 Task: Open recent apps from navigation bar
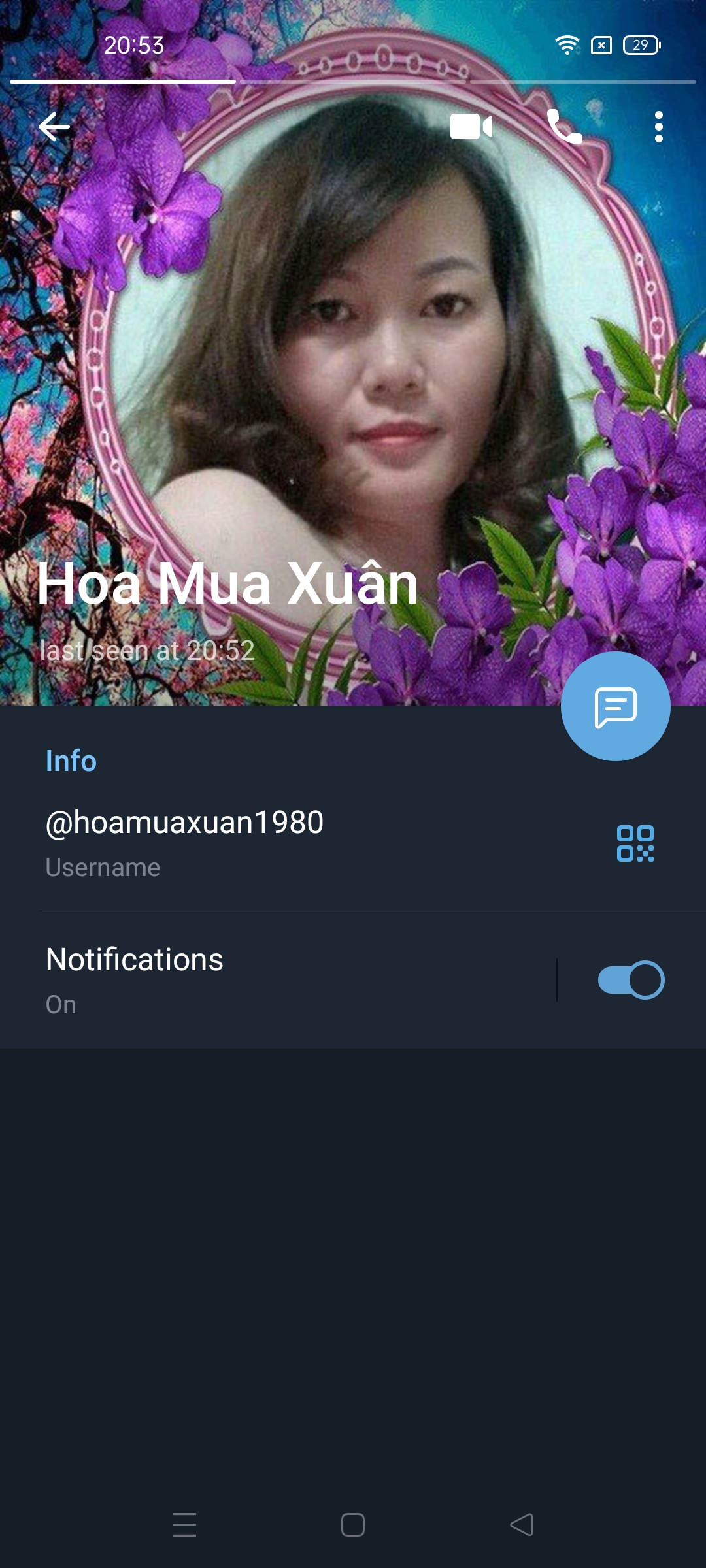tap(184, 1525)
